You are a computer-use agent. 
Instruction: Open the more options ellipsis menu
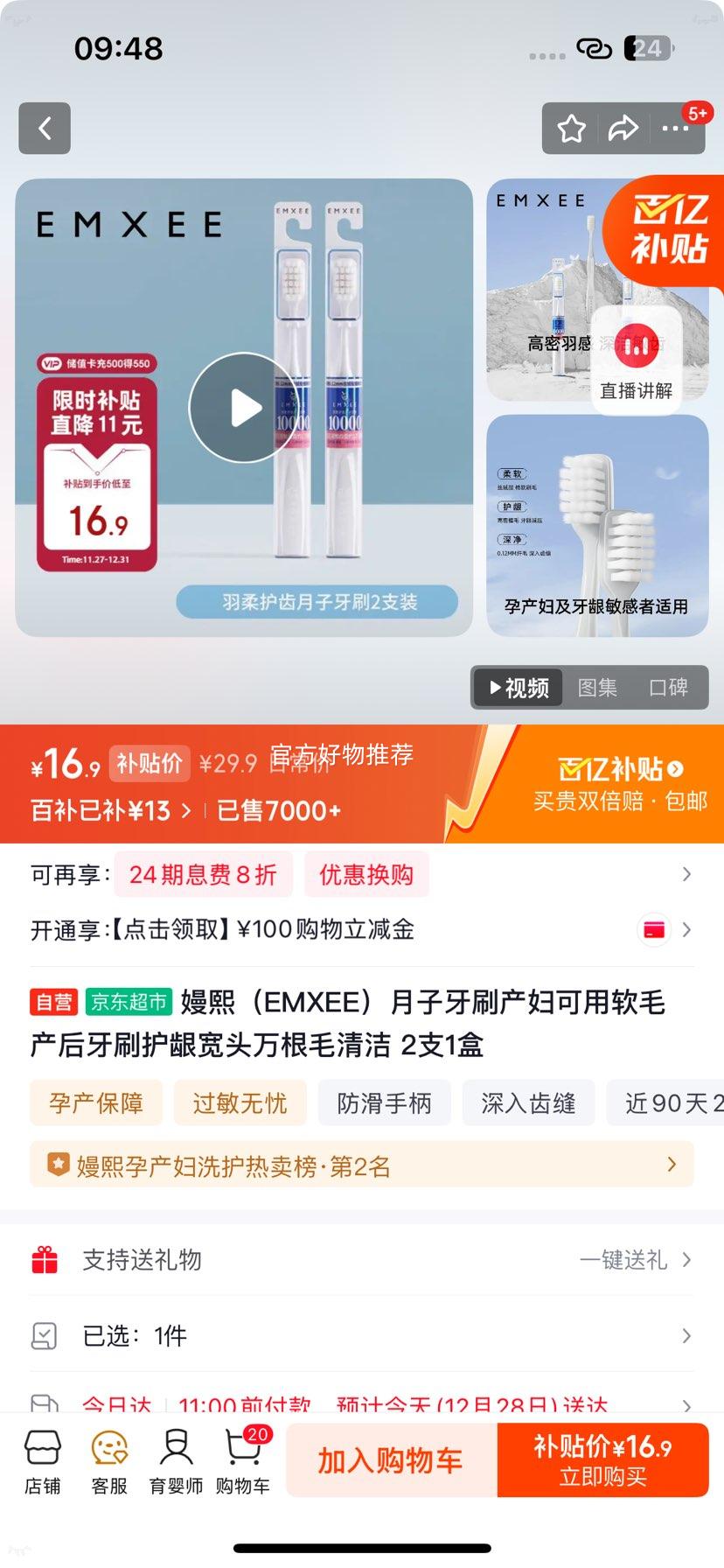tap(675, 129)
